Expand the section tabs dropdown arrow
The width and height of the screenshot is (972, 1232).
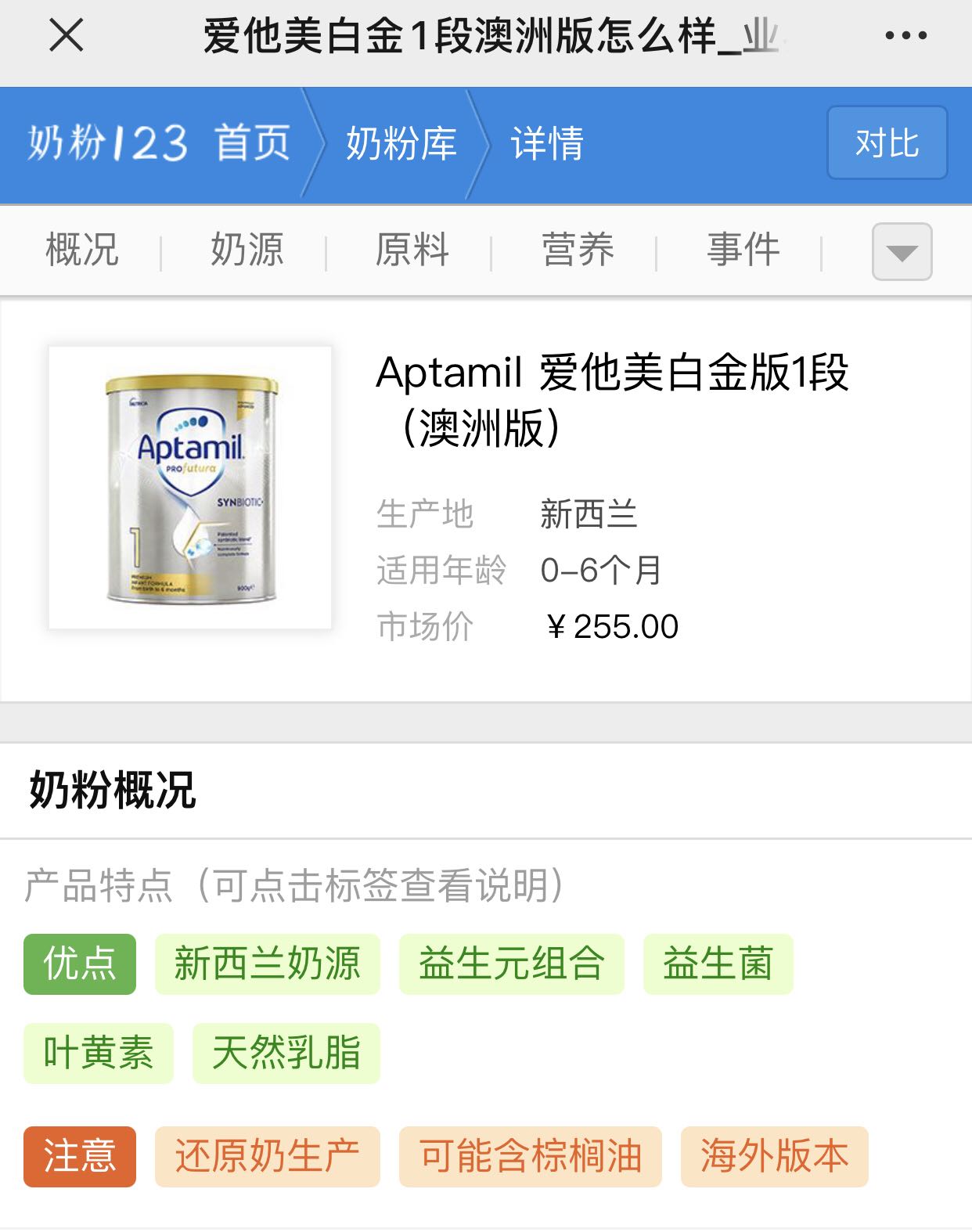tap(902, 252)
